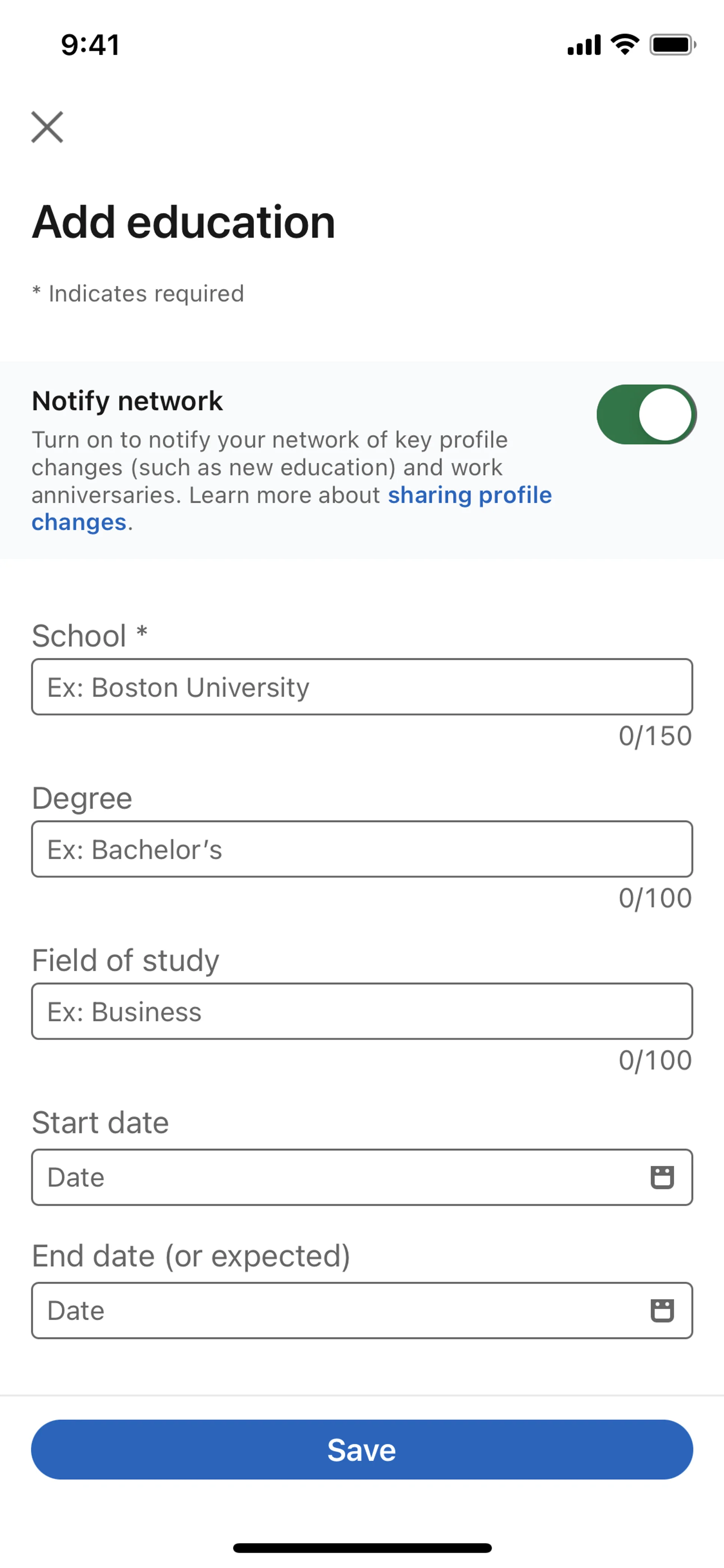This screenshot has height=1568, width=724.
Task: Open the sharing profile changes link
Action: (x=469, y=496)
